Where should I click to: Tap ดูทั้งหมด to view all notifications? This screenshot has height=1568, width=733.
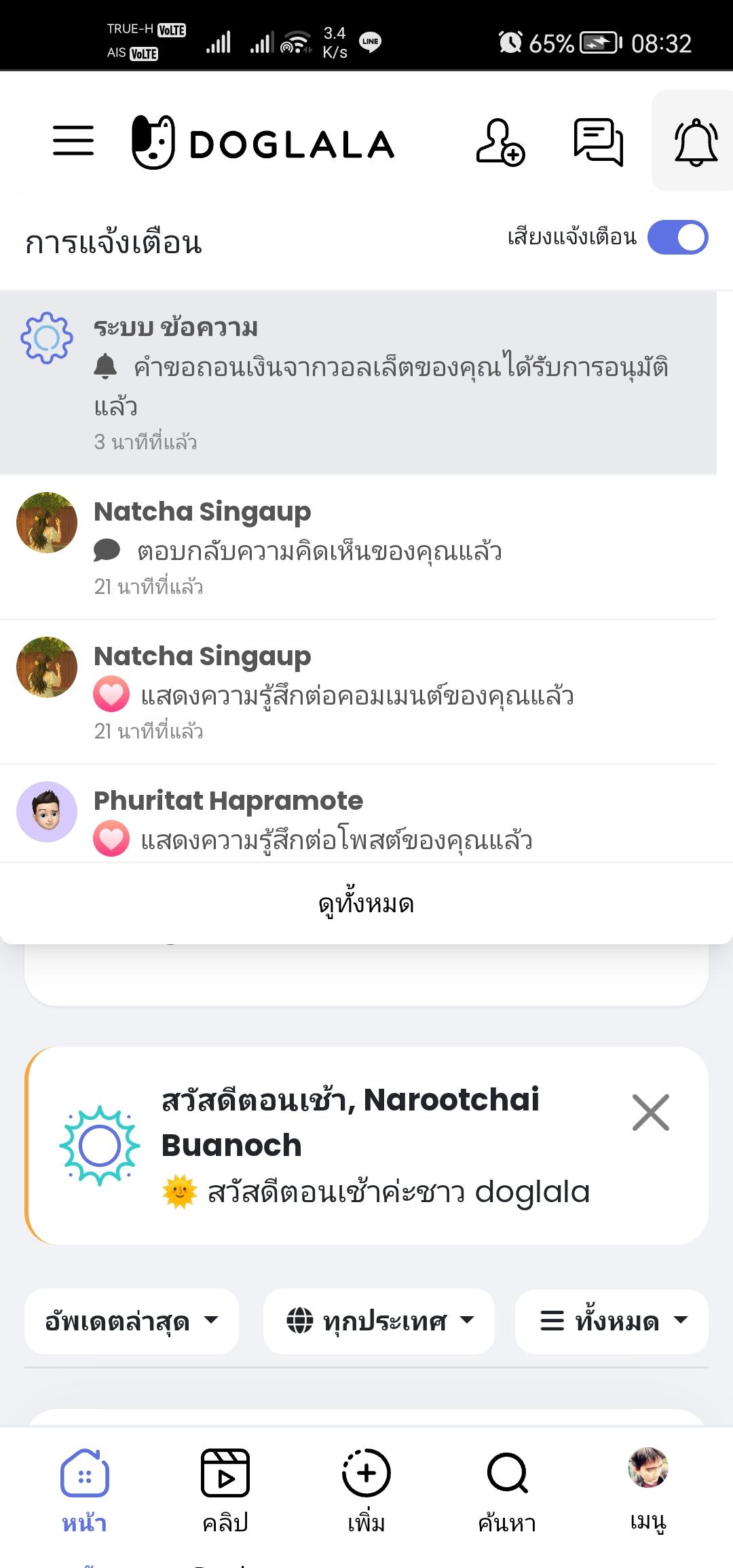[366, 904]
